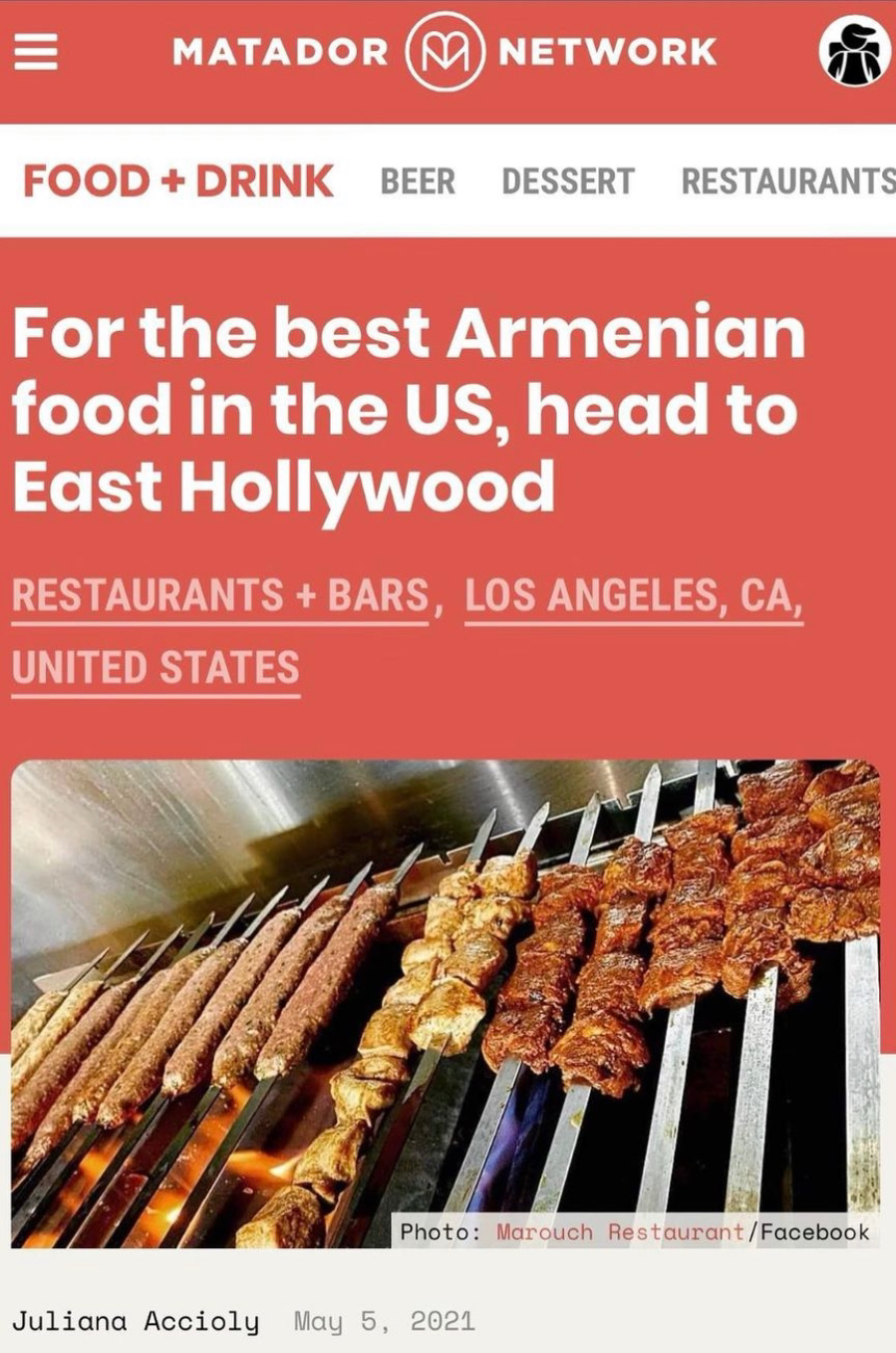This screenshot has height=1353, width=896.
Task: Open the user profile avatar
Action: [854, 52]
